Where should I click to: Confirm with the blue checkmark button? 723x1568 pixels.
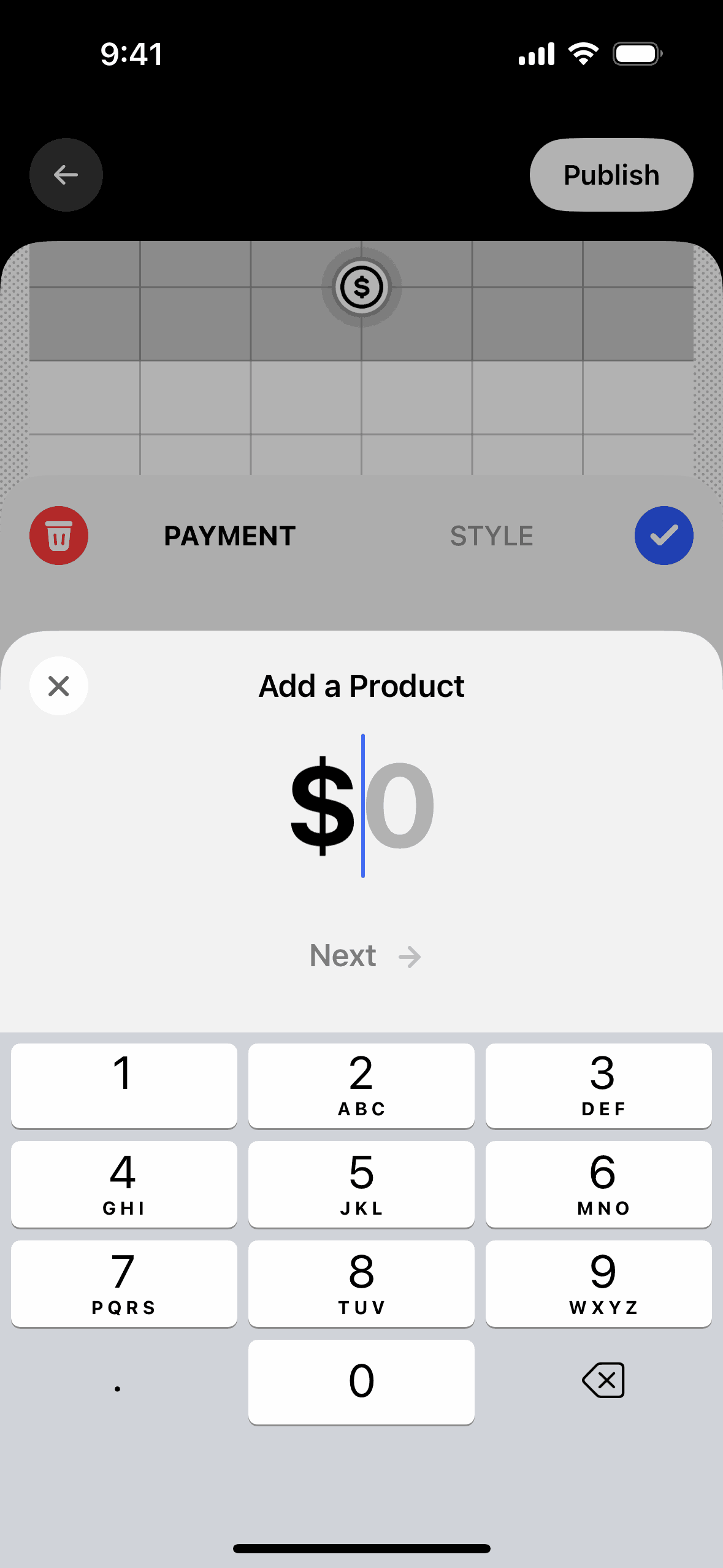tap(664, 536)
